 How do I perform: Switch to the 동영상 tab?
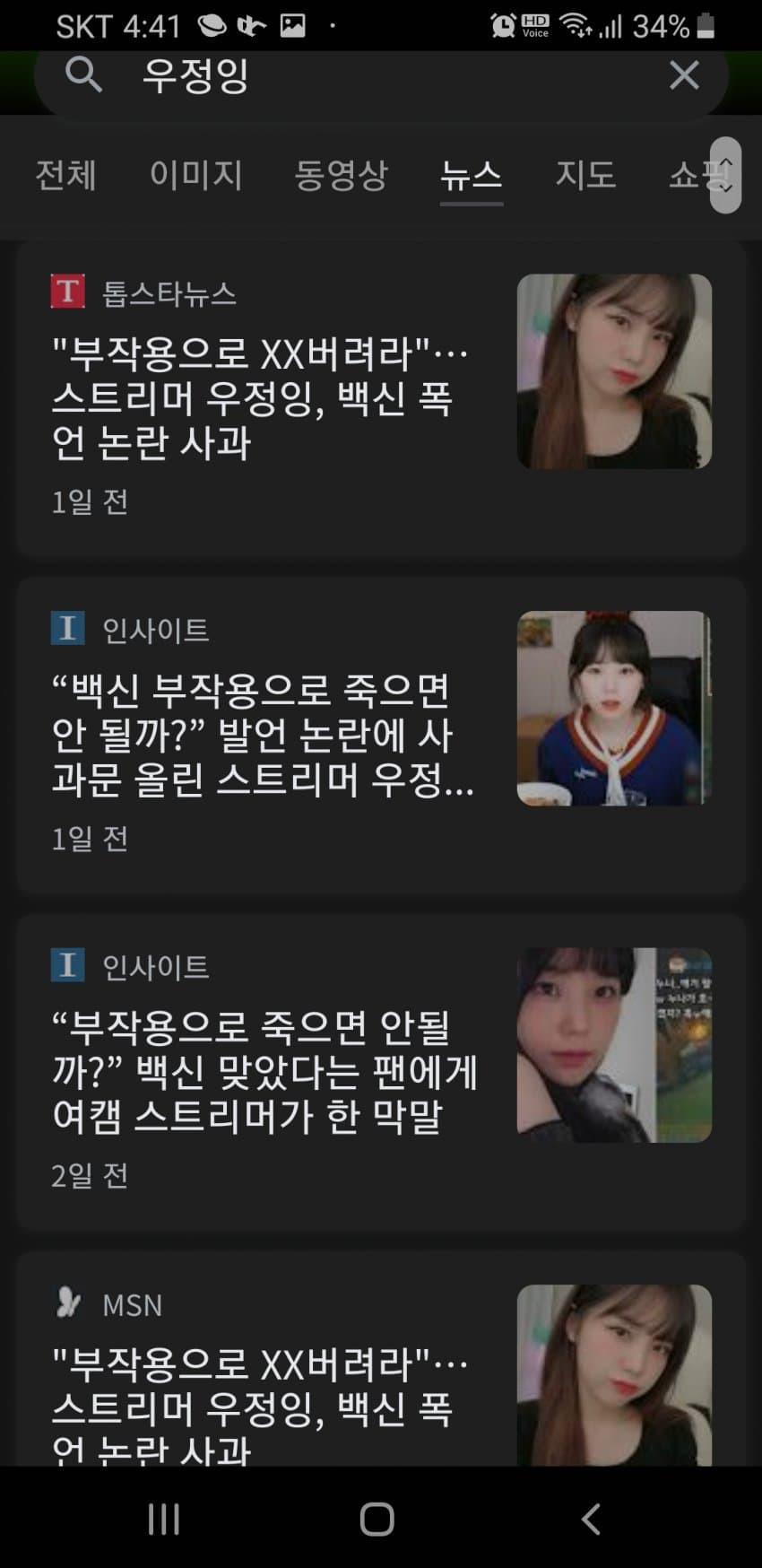click(341, 174)
